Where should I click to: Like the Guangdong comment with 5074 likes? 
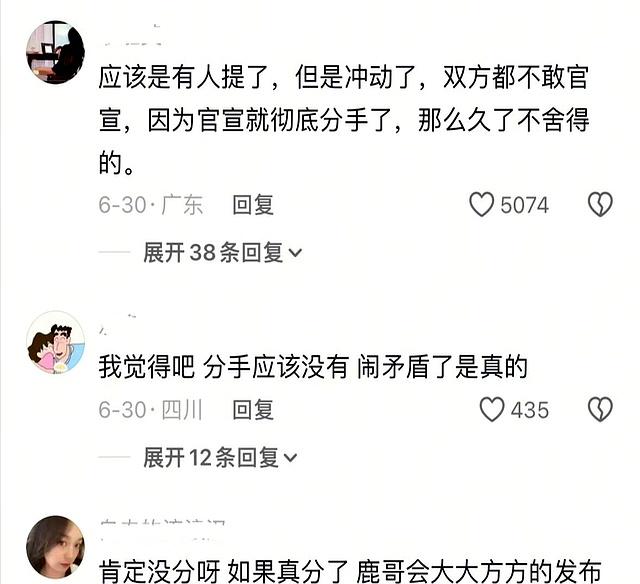pos(482,205)
